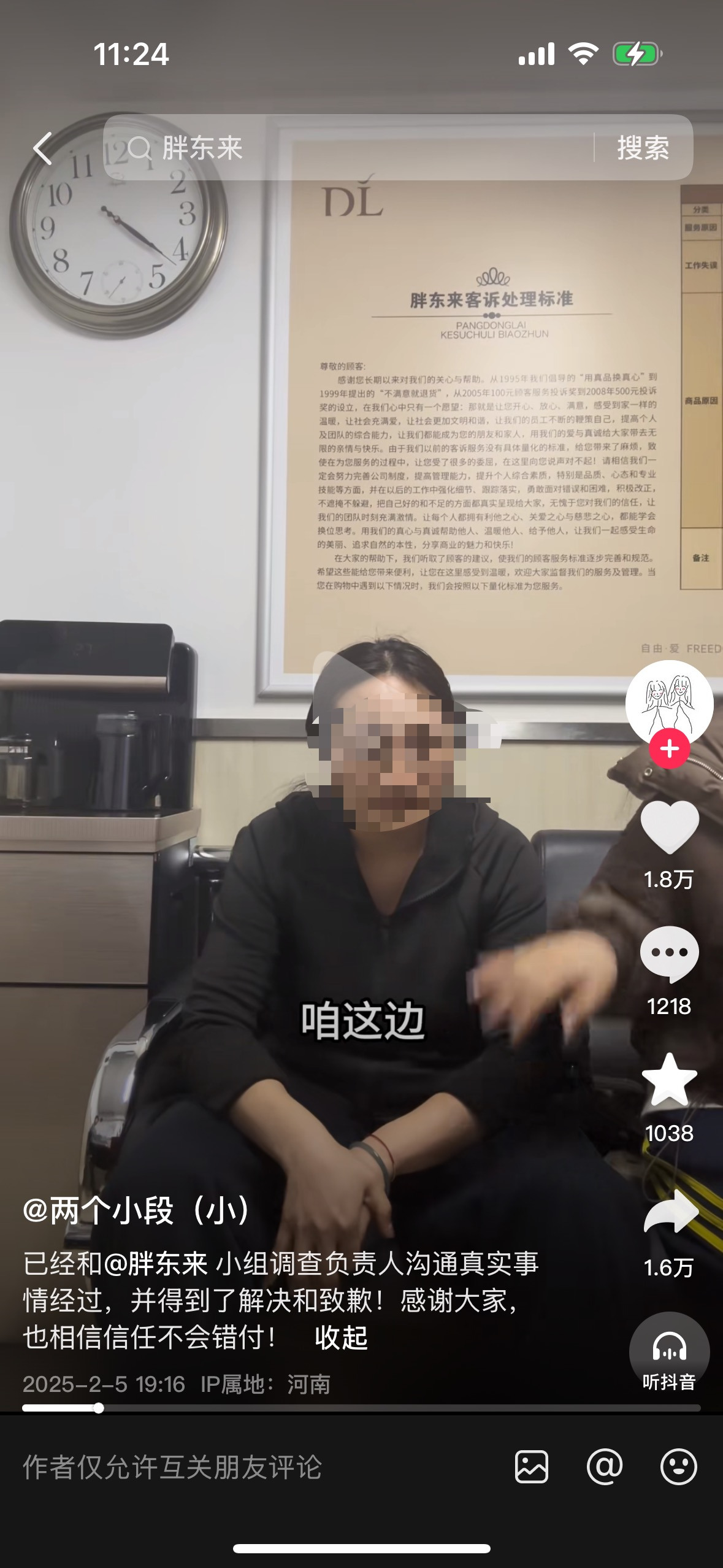Tap the 搜索 button

[x=643, y=148]
